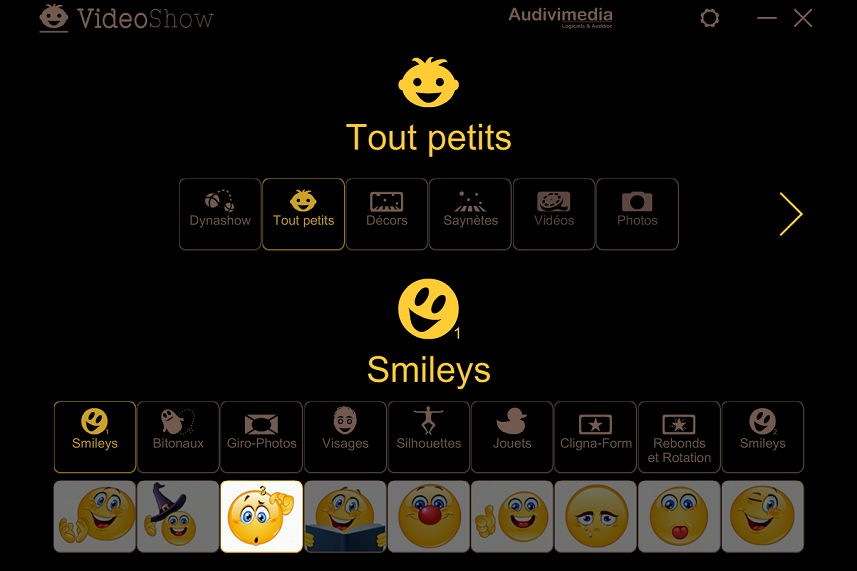The image size is (857, 571).
Task: Open the settings gear
Action: [x=710, y=18]
